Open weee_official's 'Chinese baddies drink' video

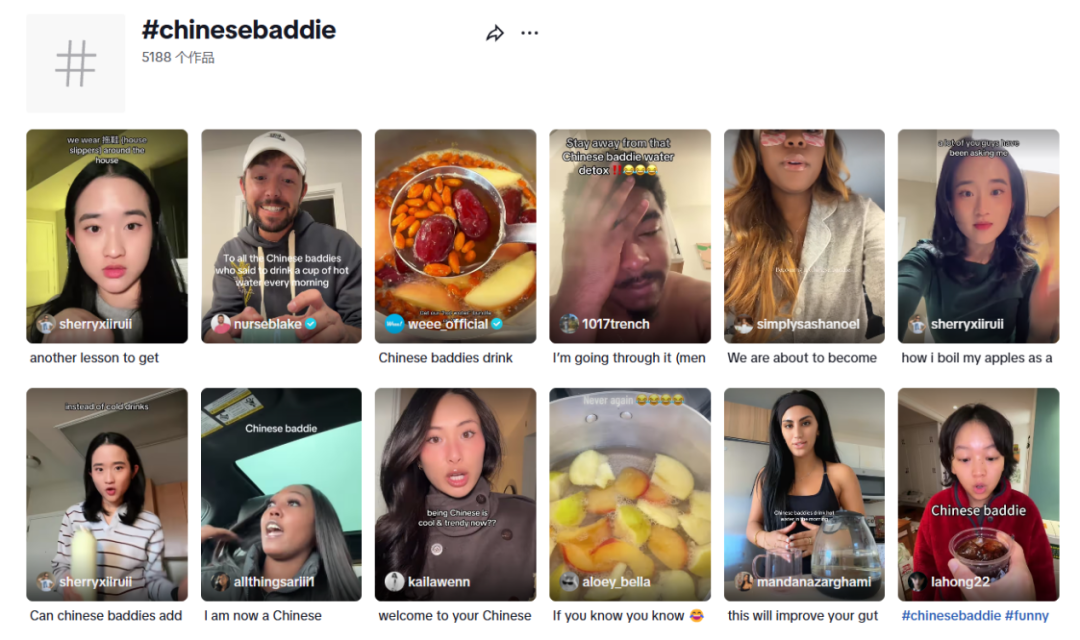(455, 236)
